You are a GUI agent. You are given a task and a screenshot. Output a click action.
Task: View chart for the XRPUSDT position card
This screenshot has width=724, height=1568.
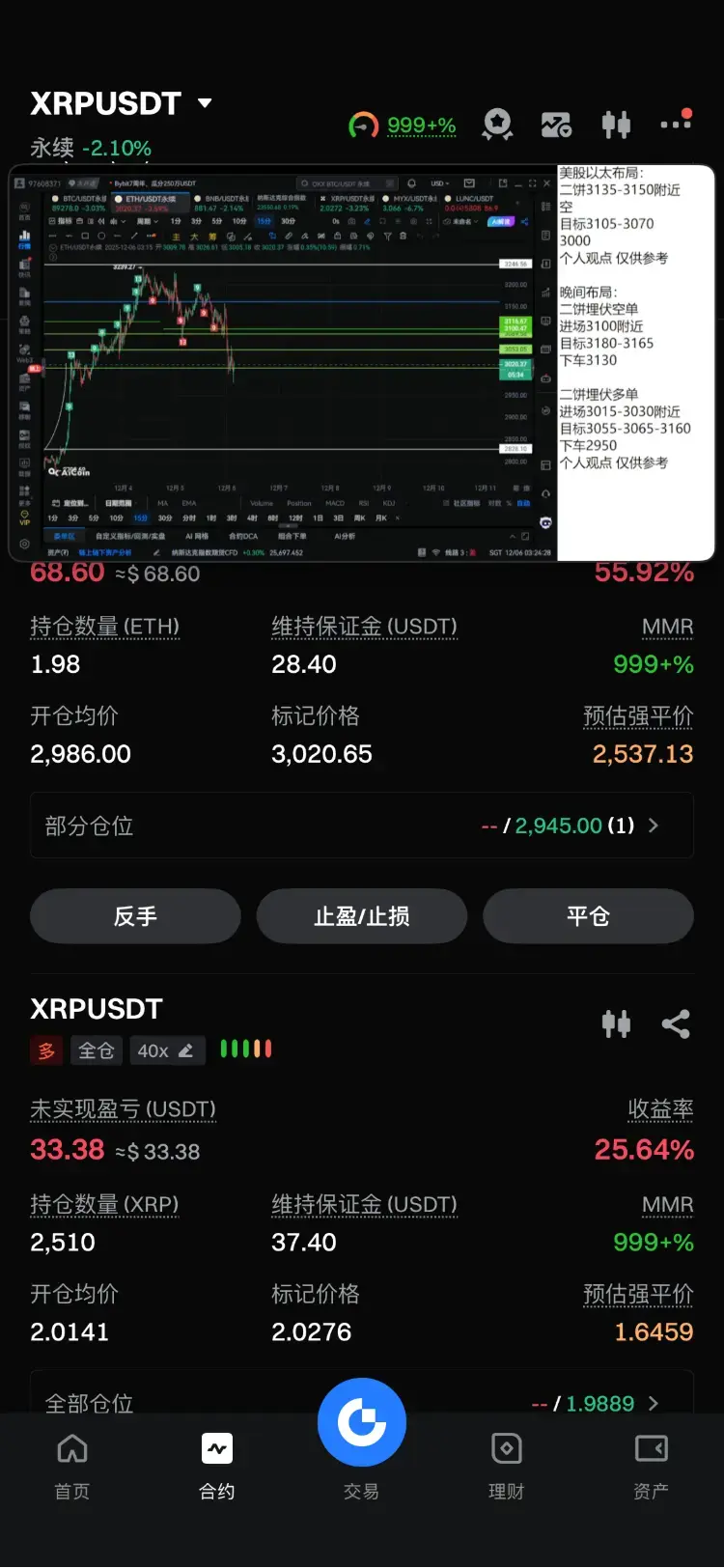(x=616, y=1023)
